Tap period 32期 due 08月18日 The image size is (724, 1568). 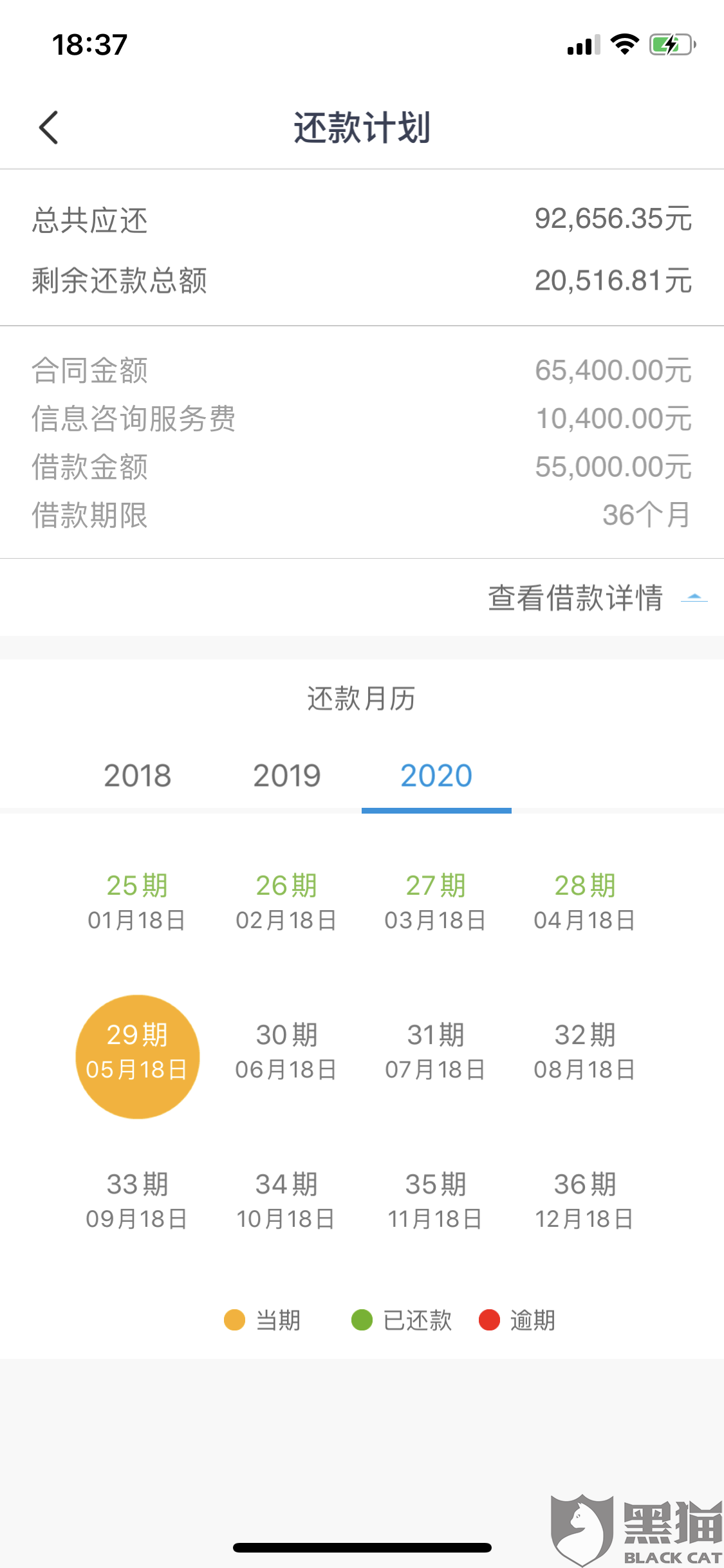pyautogui.click(x=585, y=1052)
